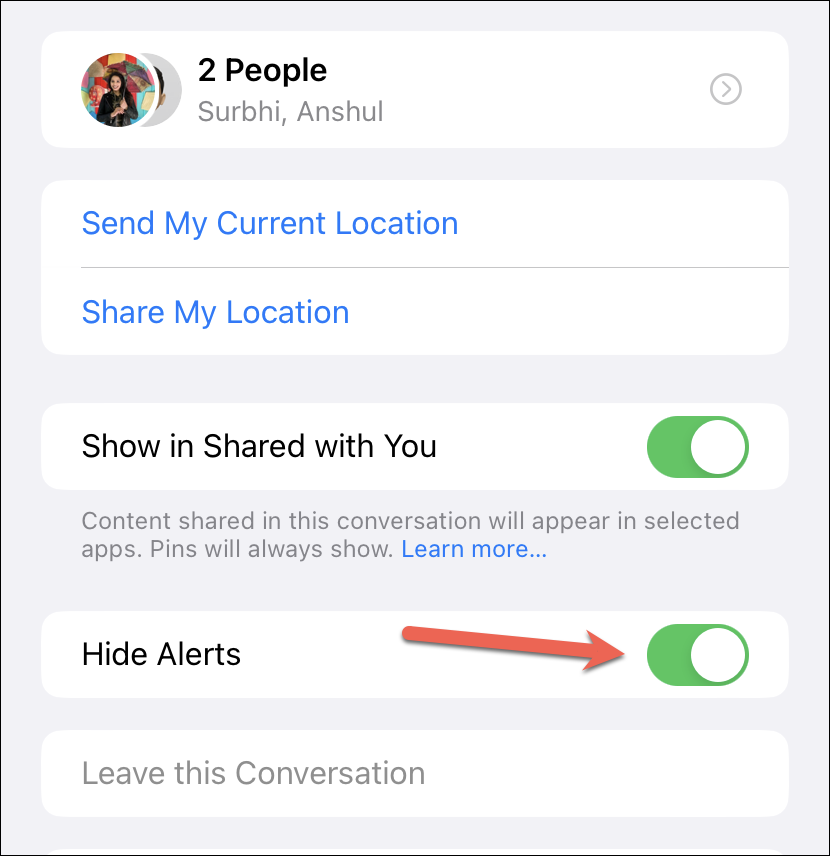This screenshot has height=856, width=830.
Task: Disable the Hide Alerts switch
Action: [698, 655]
